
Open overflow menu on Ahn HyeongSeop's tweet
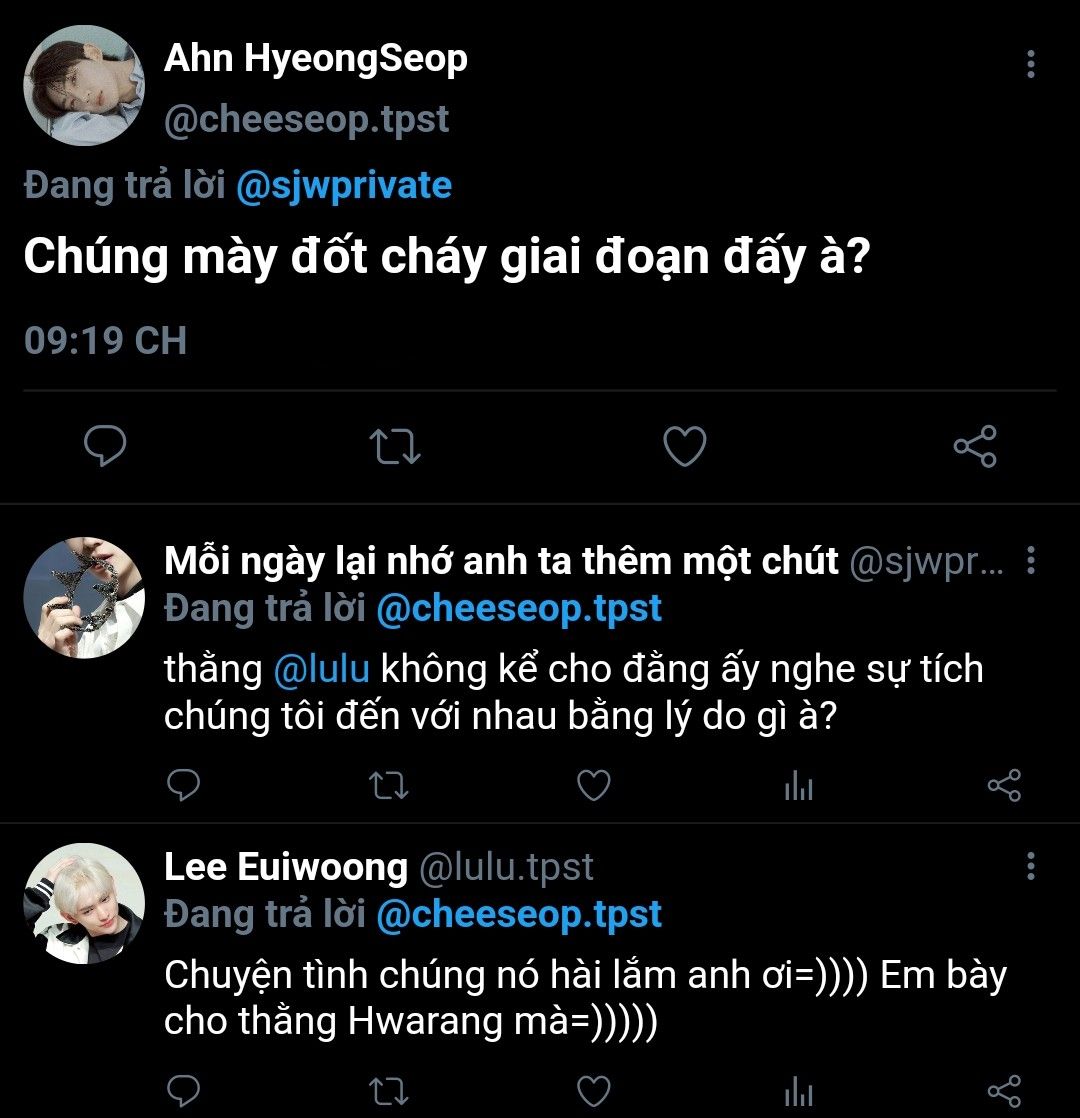click(x=1030, y=65)
